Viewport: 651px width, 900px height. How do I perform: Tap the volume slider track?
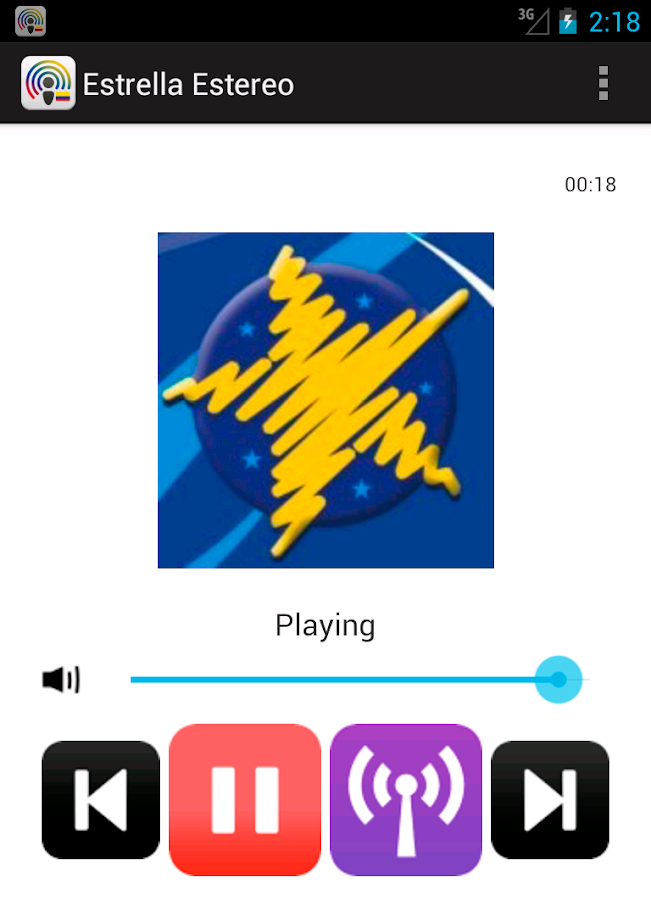(x=340, y=680)
